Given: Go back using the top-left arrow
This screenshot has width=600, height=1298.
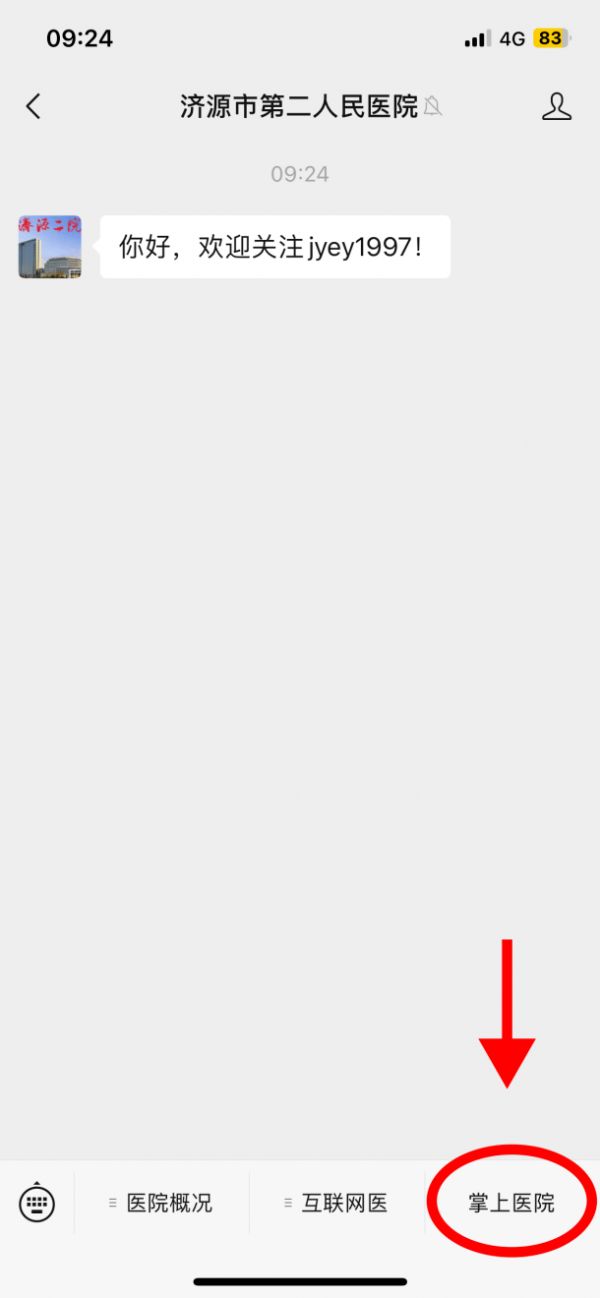Looking at the screenshot, I should 34,107.
